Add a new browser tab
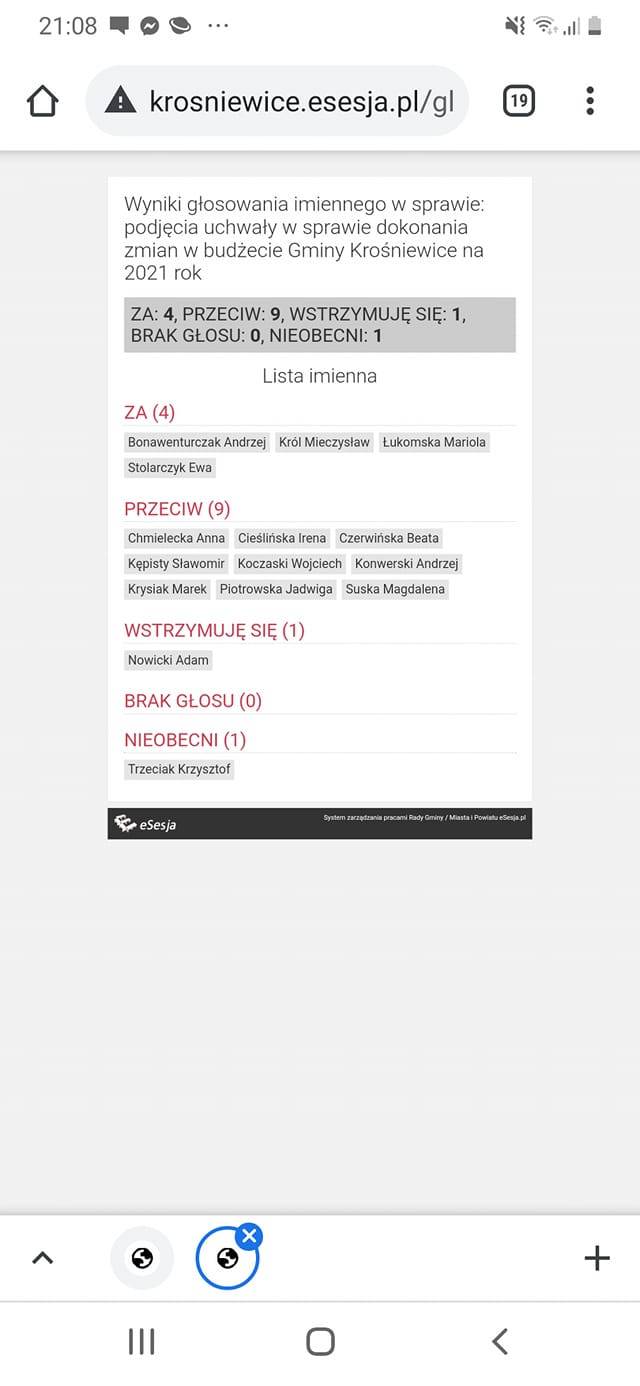The width and height of the screenshot is (640, 1386). 596,1258
